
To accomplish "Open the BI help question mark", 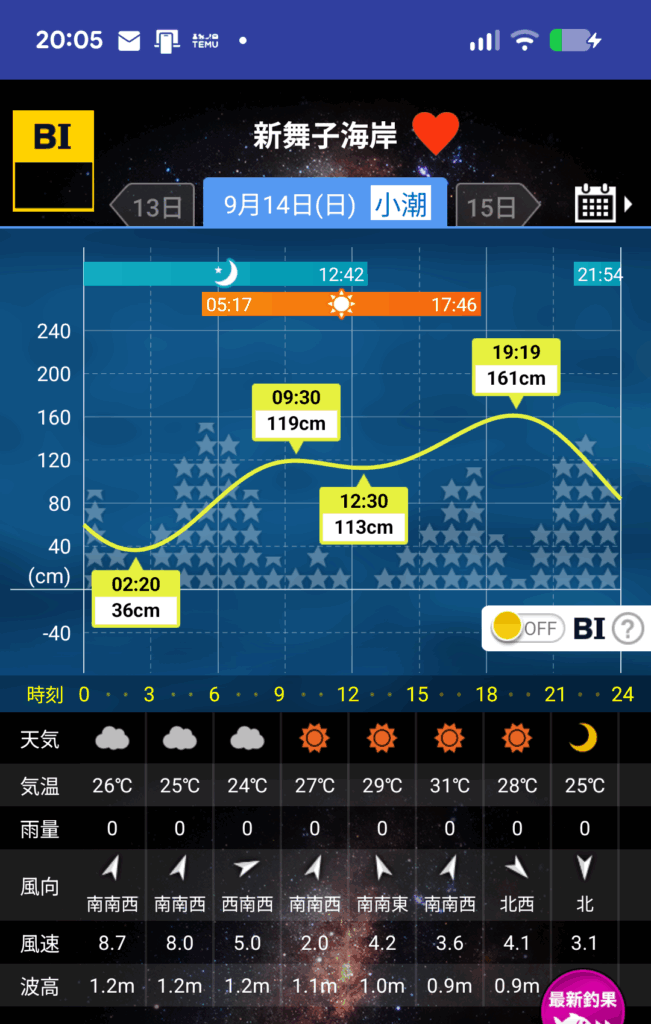I will pos(627,628).
